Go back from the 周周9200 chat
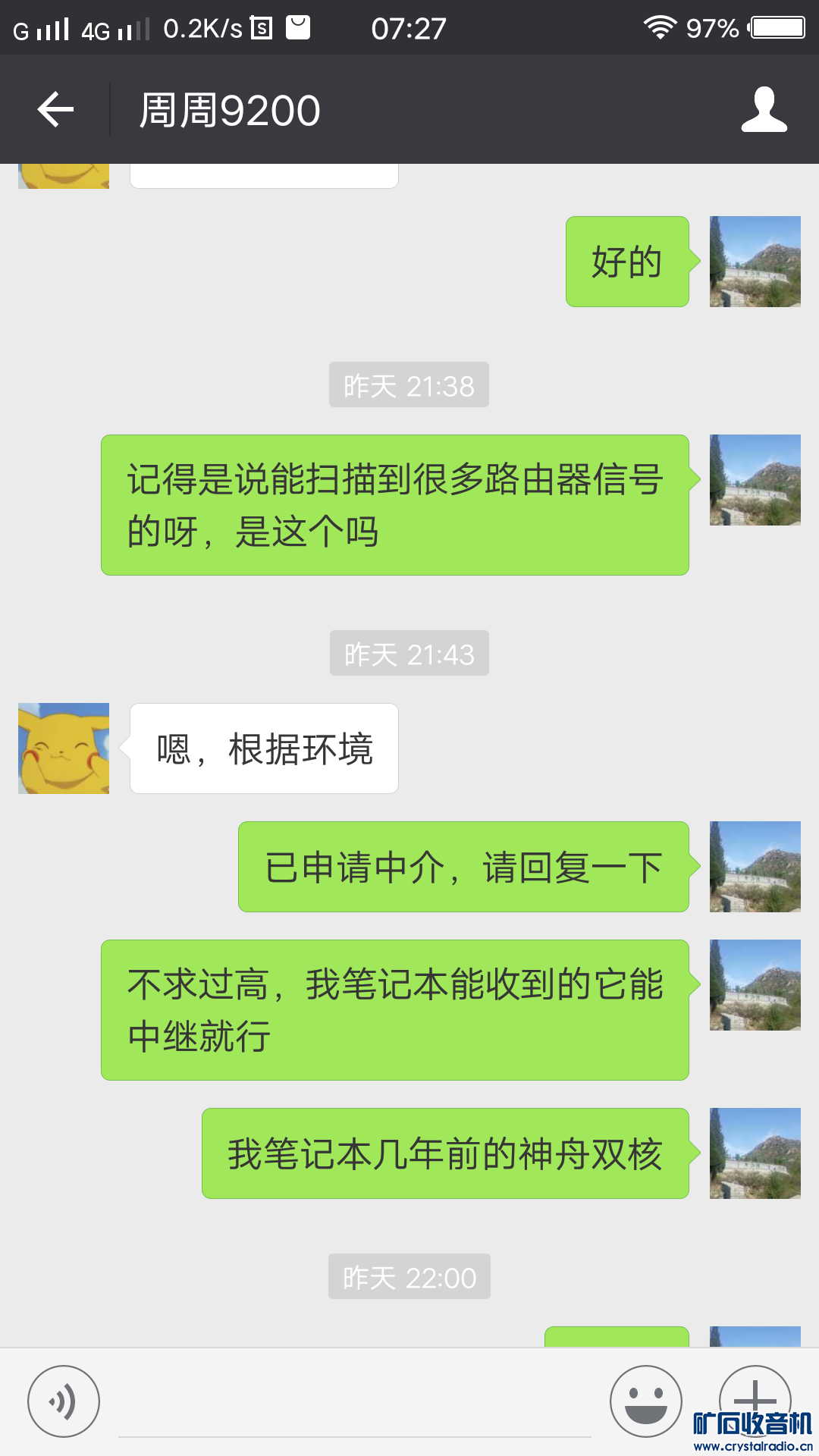Image resolution: width=819 pixels, height=1456 pixels. coord(56,110)
